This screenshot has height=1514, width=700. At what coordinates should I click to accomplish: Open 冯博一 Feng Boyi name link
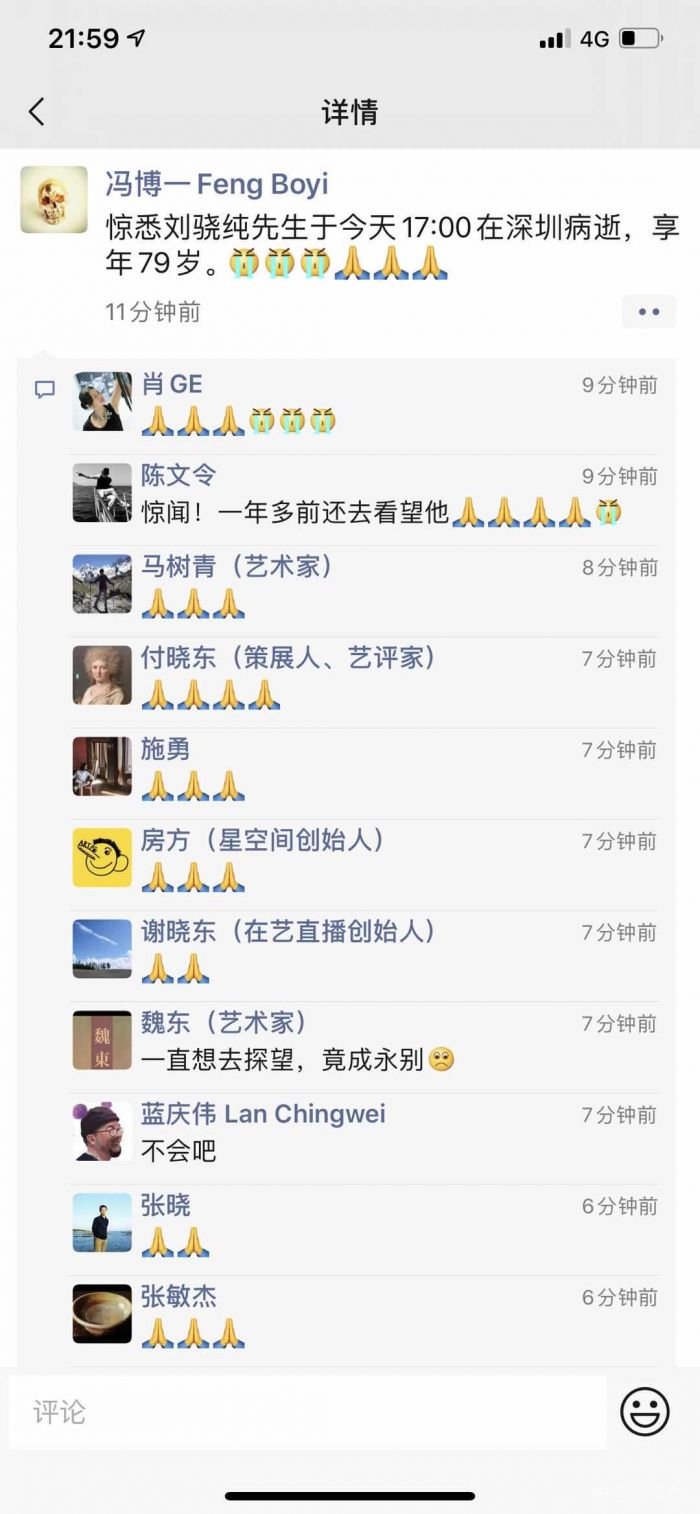217,184
